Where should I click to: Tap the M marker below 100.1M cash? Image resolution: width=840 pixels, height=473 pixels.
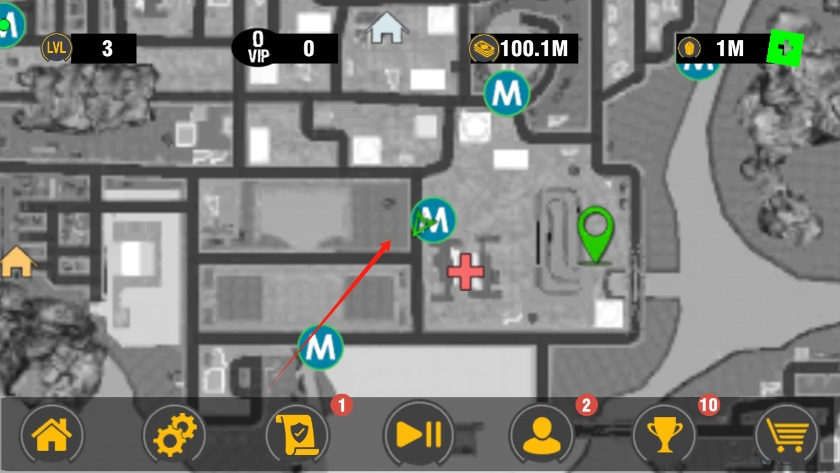[x=506, y=95]
